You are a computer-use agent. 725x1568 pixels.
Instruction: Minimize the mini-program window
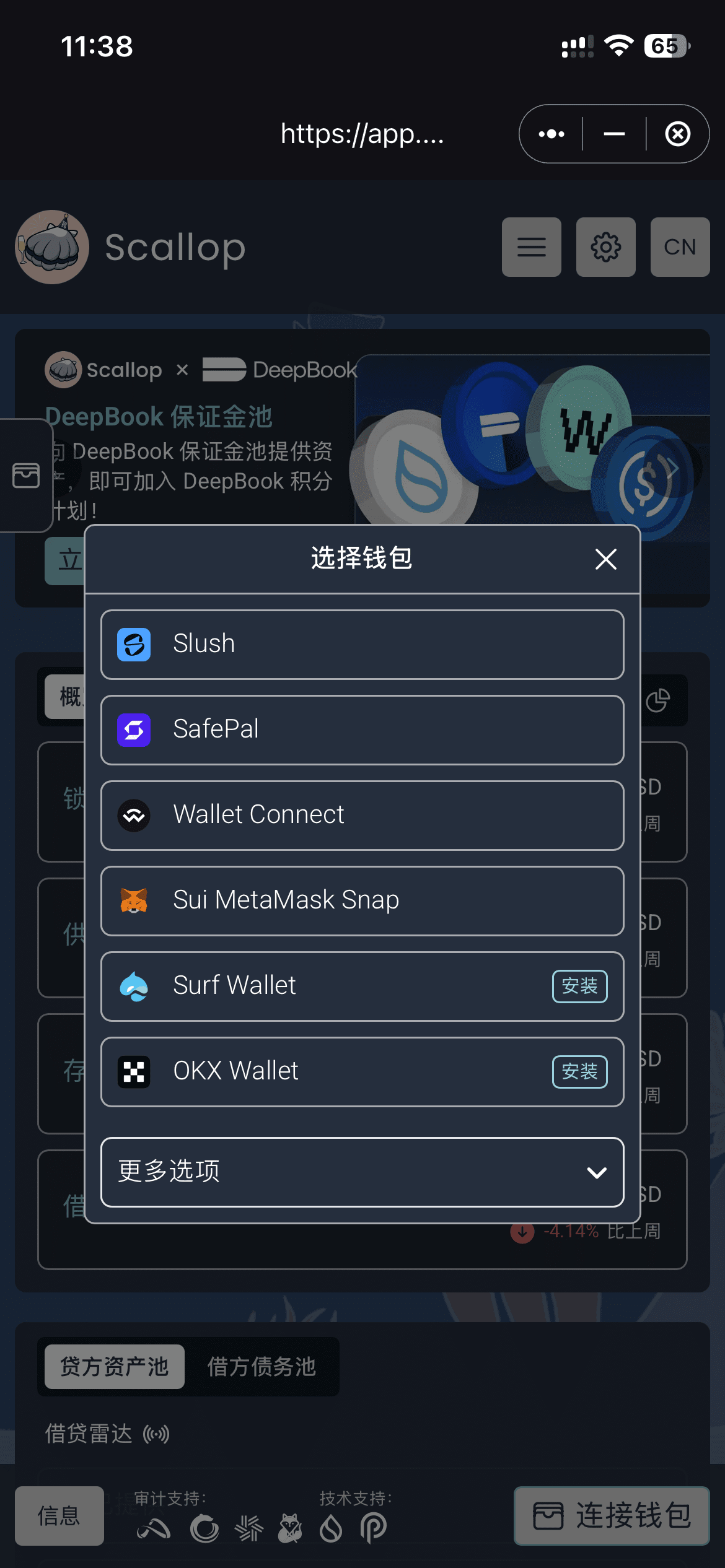click(614, 134)
